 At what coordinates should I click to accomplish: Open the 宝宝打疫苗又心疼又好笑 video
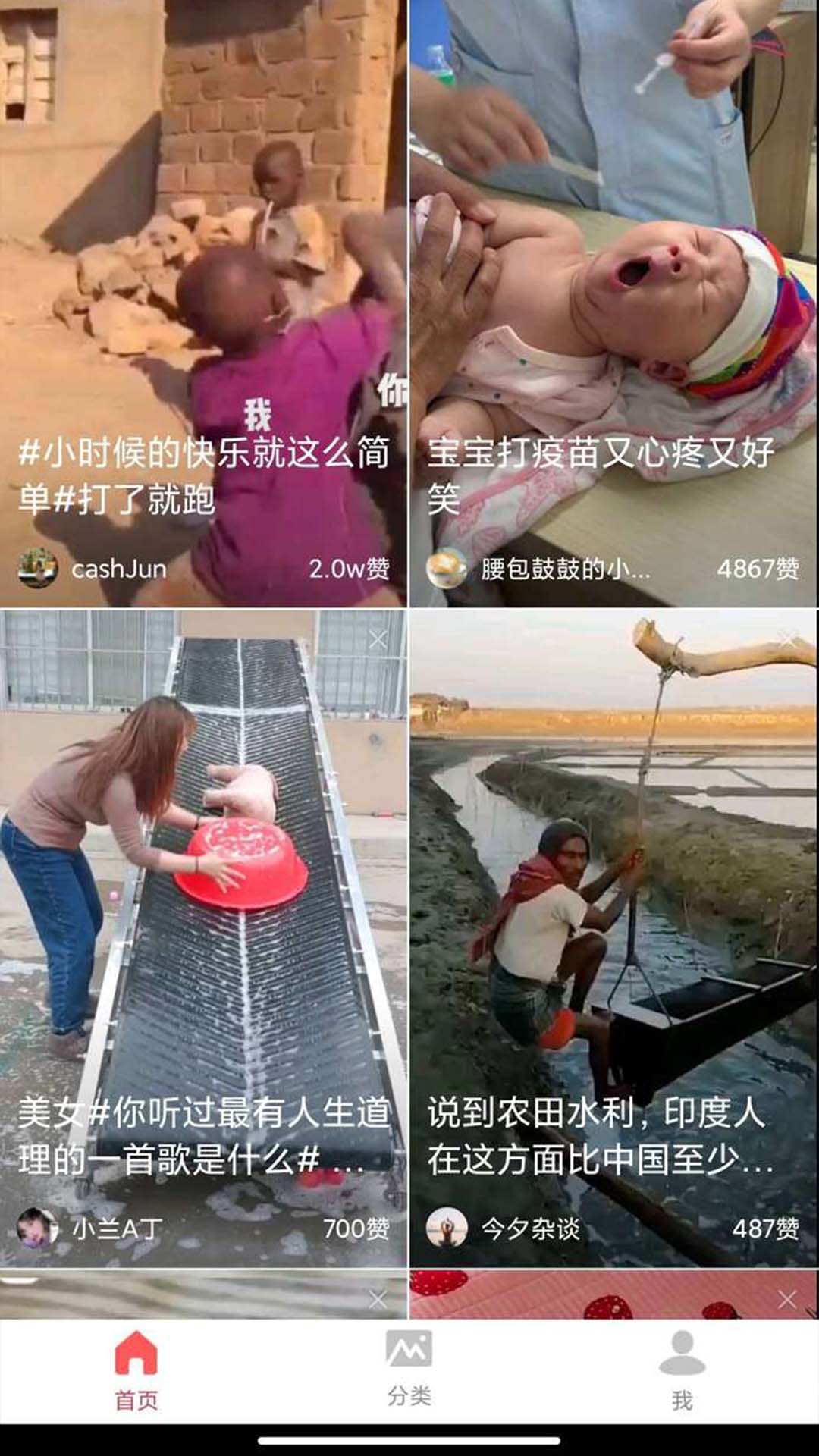pyautogui.click(x=613, y=303)
